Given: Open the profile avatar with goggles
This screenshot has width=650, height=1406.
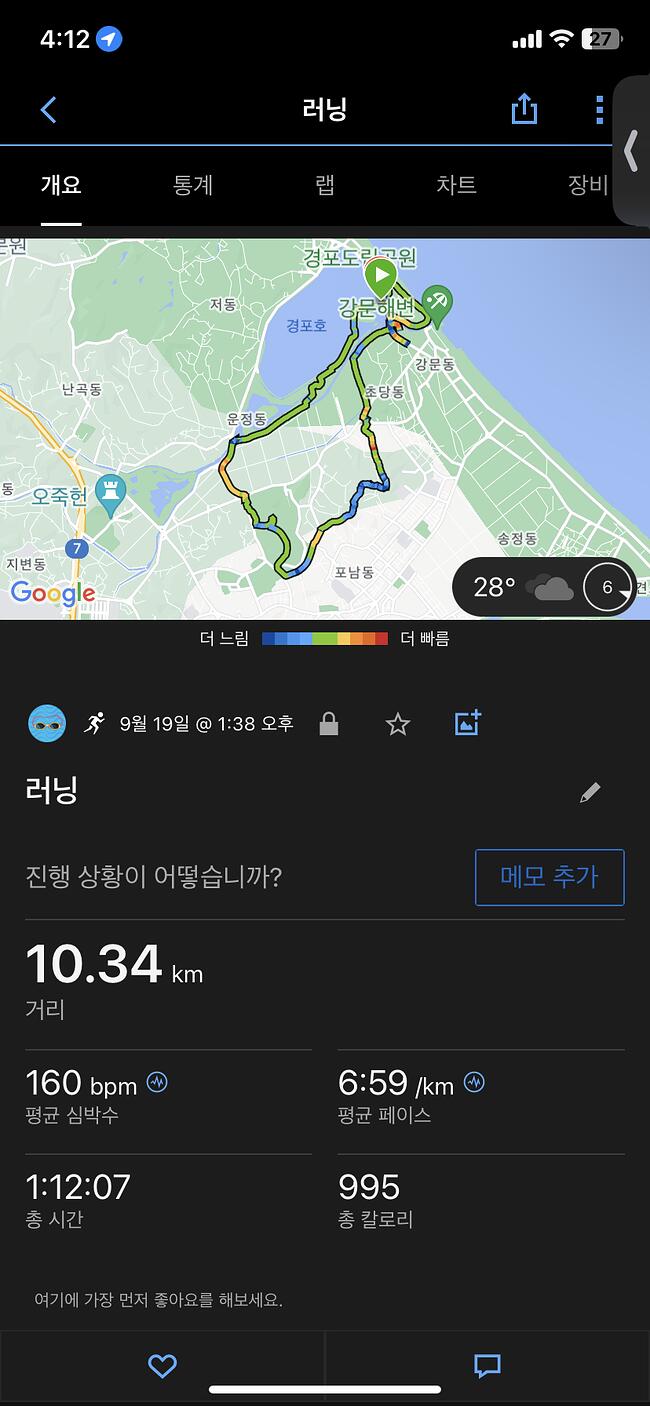Looking at the screenshot, I should click(x=47, y=723).
